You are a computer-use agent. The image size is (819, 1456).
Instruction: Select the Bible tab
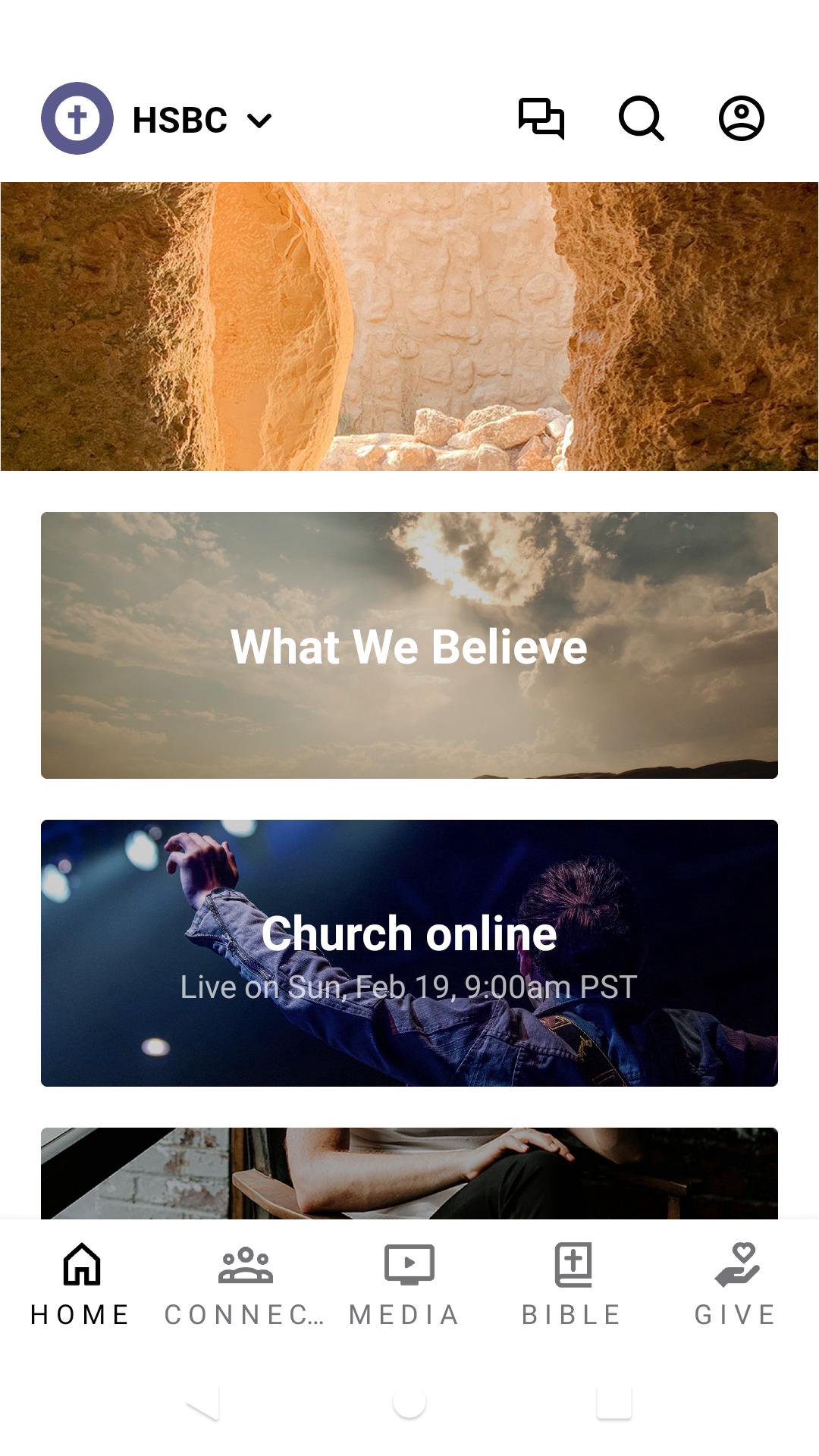(x=573, y=1283)
